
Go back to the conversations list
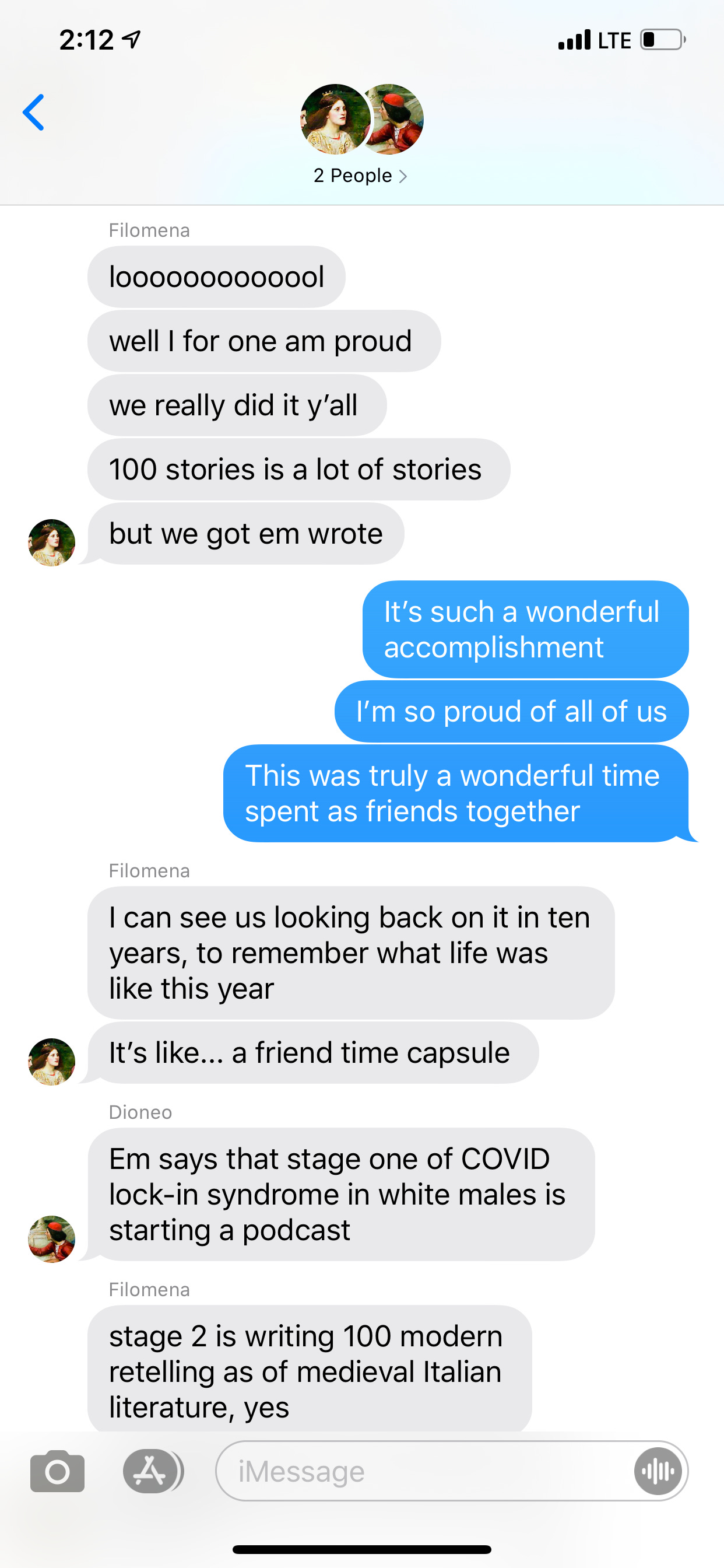point(34,113)
